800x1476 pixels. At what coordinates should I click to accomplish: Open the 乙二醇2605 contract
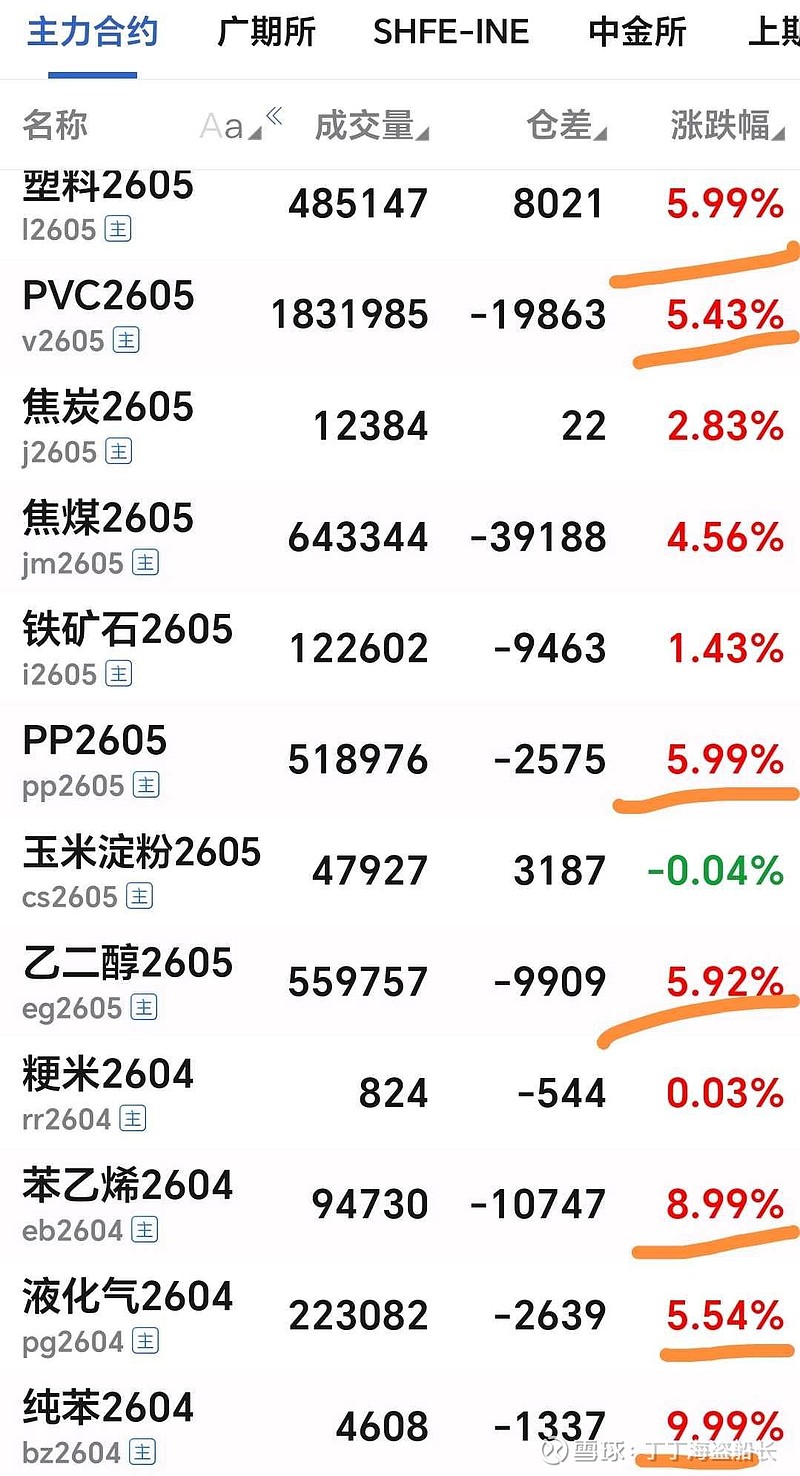coord(400,982)
